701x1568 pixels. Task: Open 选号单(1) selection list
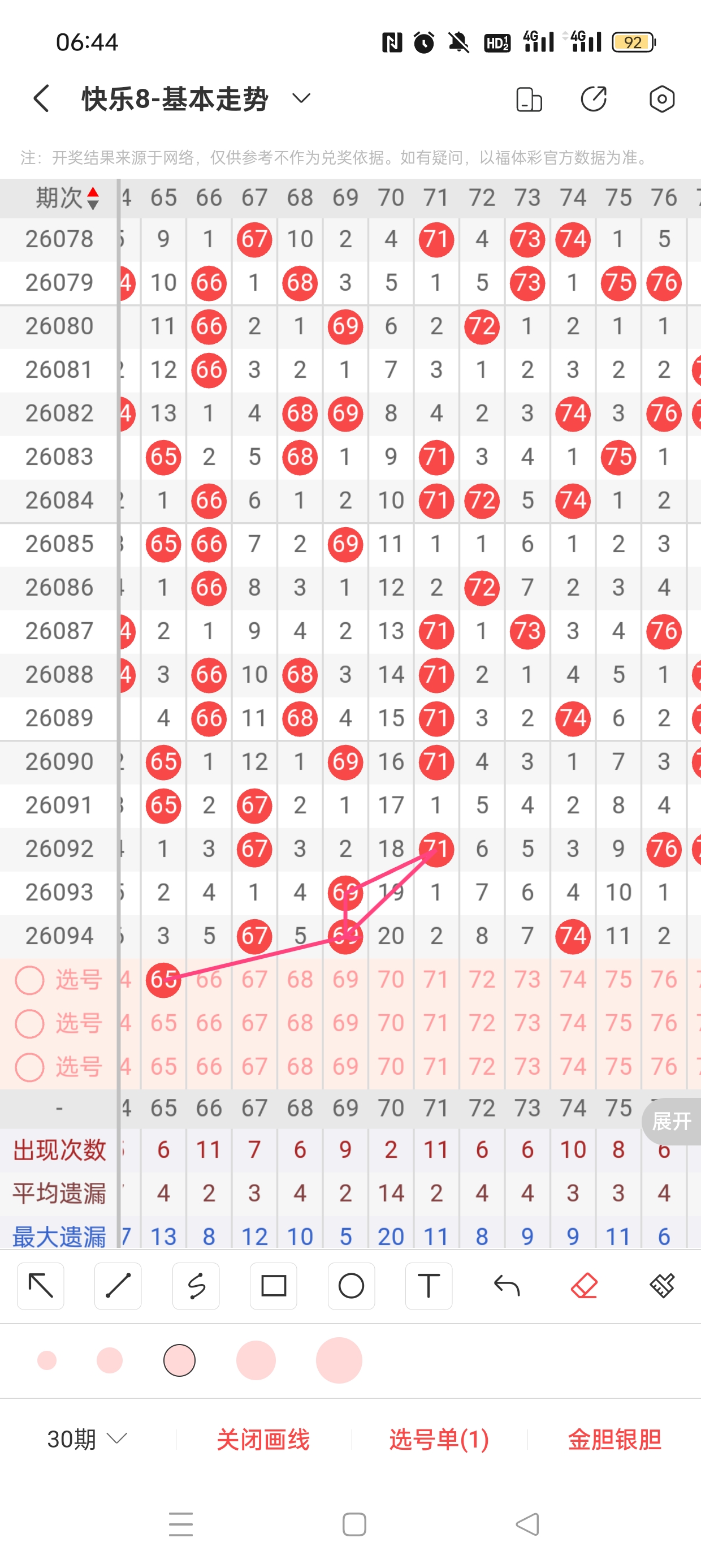[439, 1439]
